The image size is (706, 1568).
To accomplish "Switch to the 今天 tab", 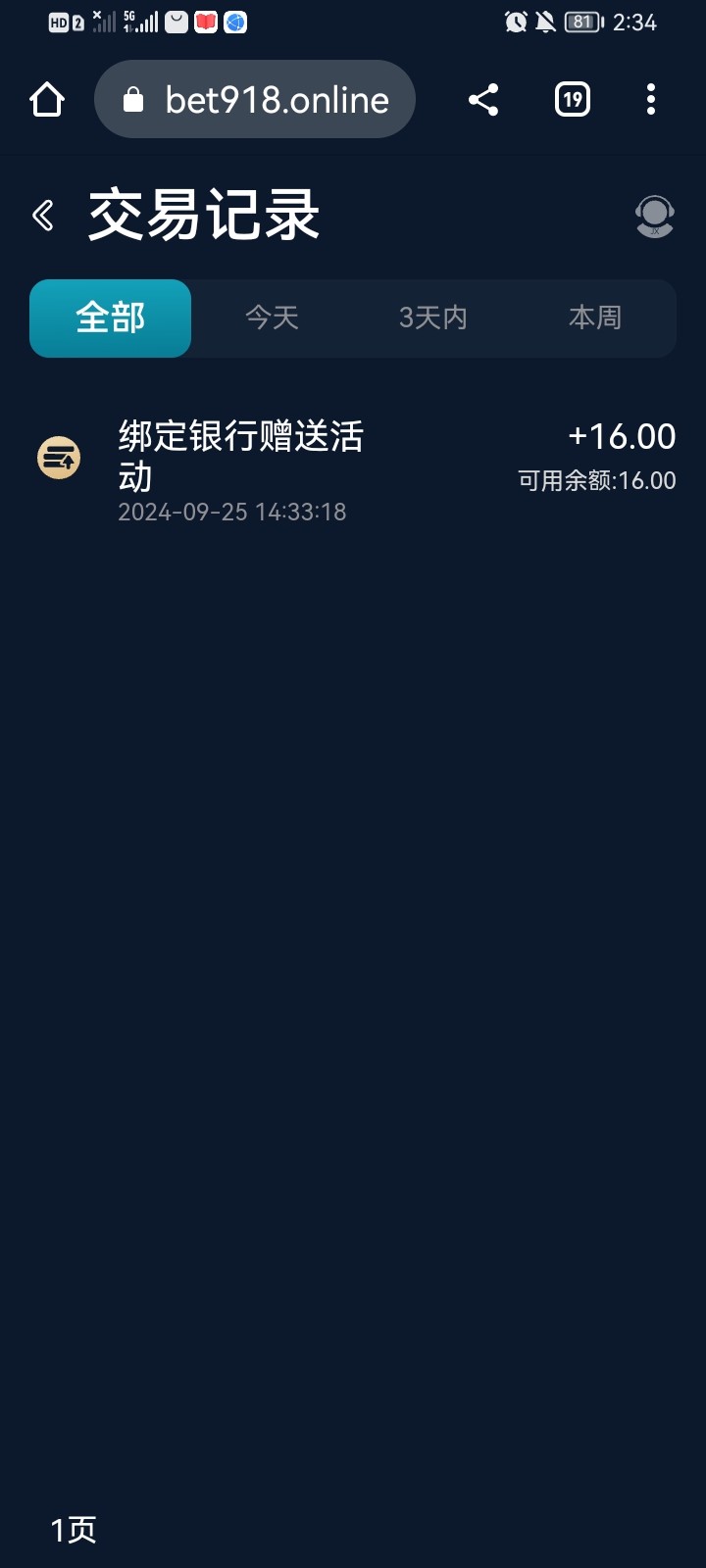I will click(272, 318).
